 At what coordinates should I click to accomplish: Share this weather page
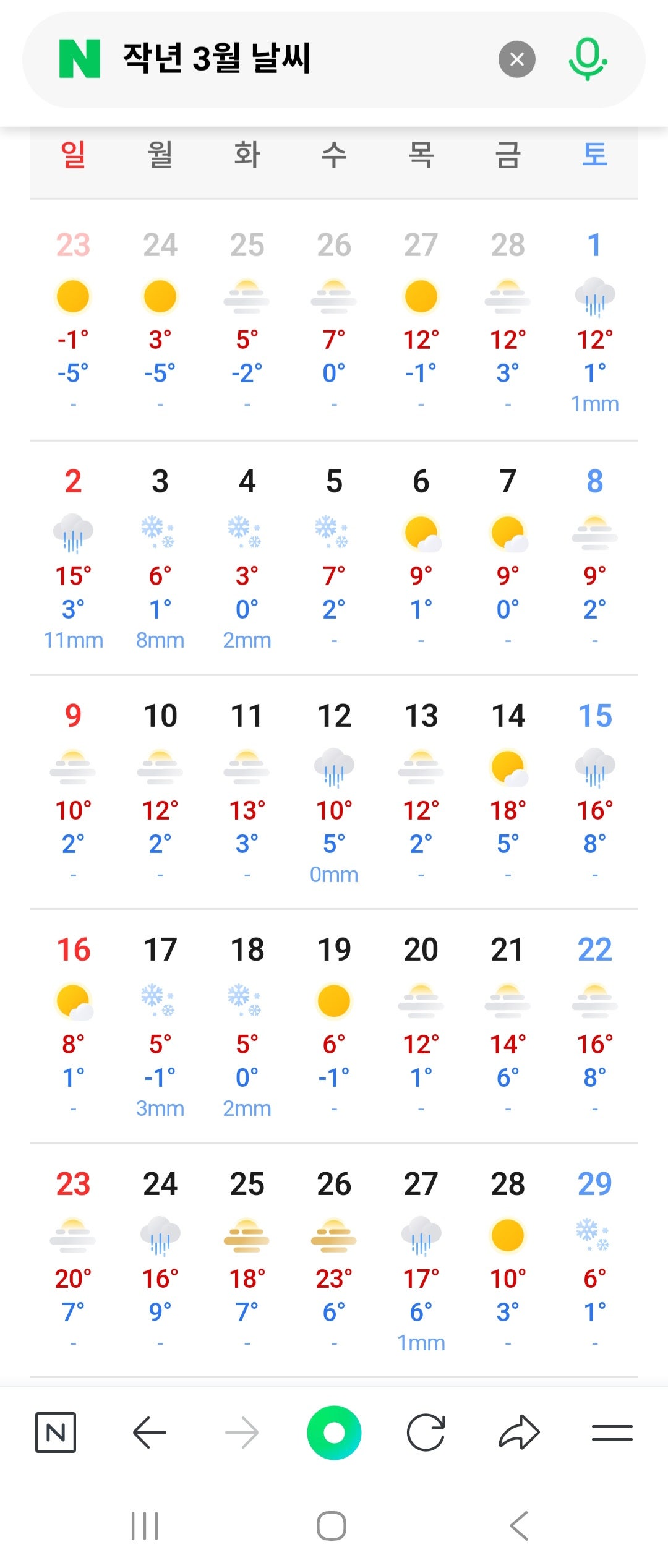[519, 1432]
